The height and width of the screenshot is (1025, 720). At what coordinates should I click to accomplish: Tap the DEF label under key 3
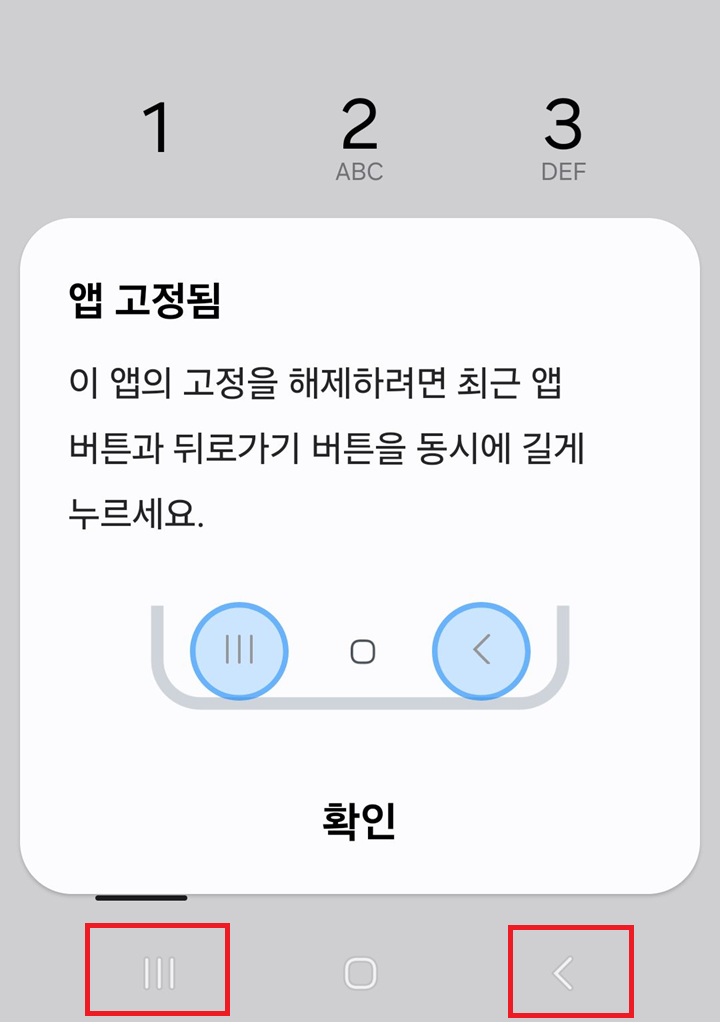(x=566, y=171)
